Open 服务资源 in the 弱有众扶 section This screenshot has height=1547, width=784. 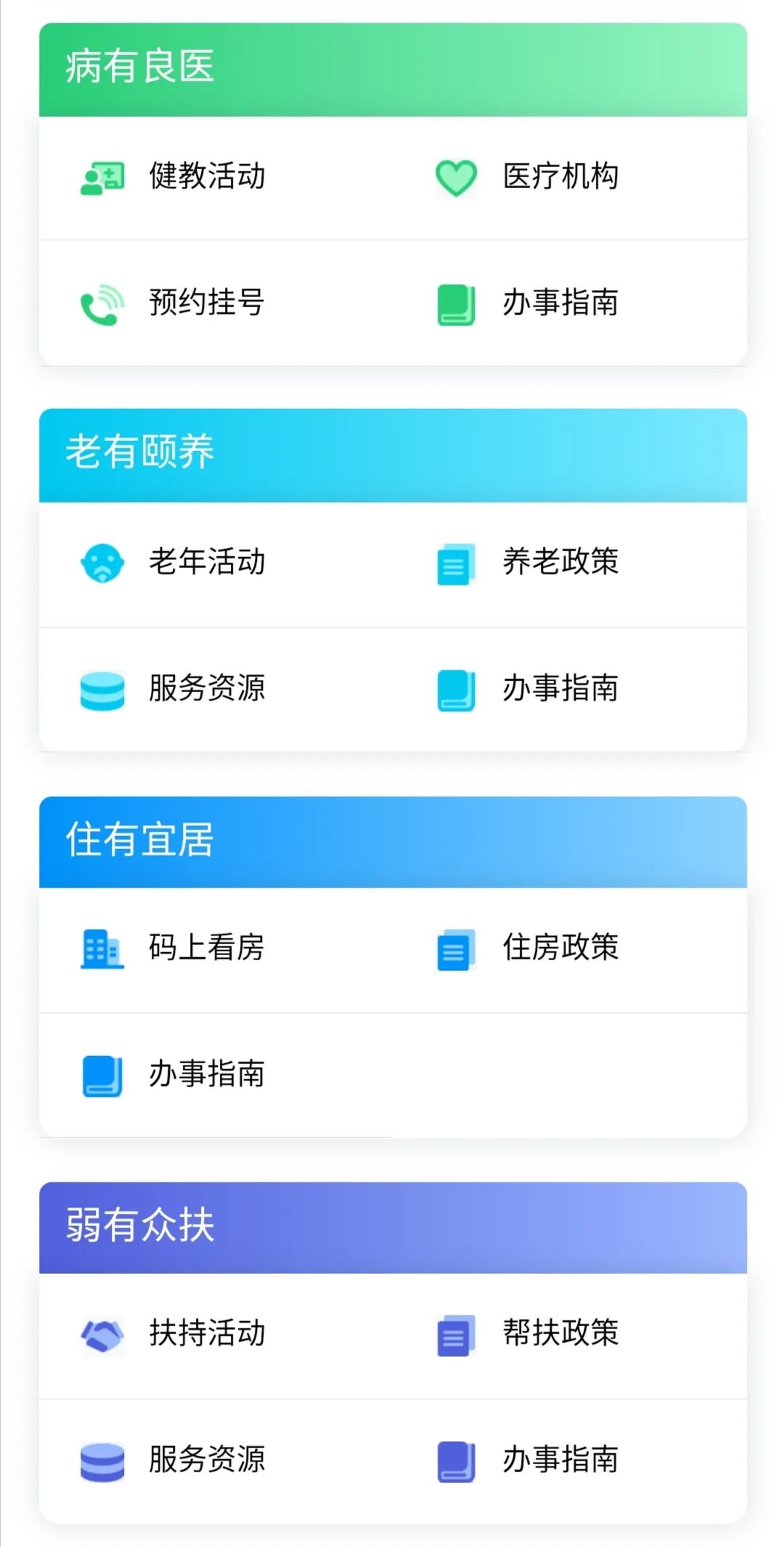207,1459
